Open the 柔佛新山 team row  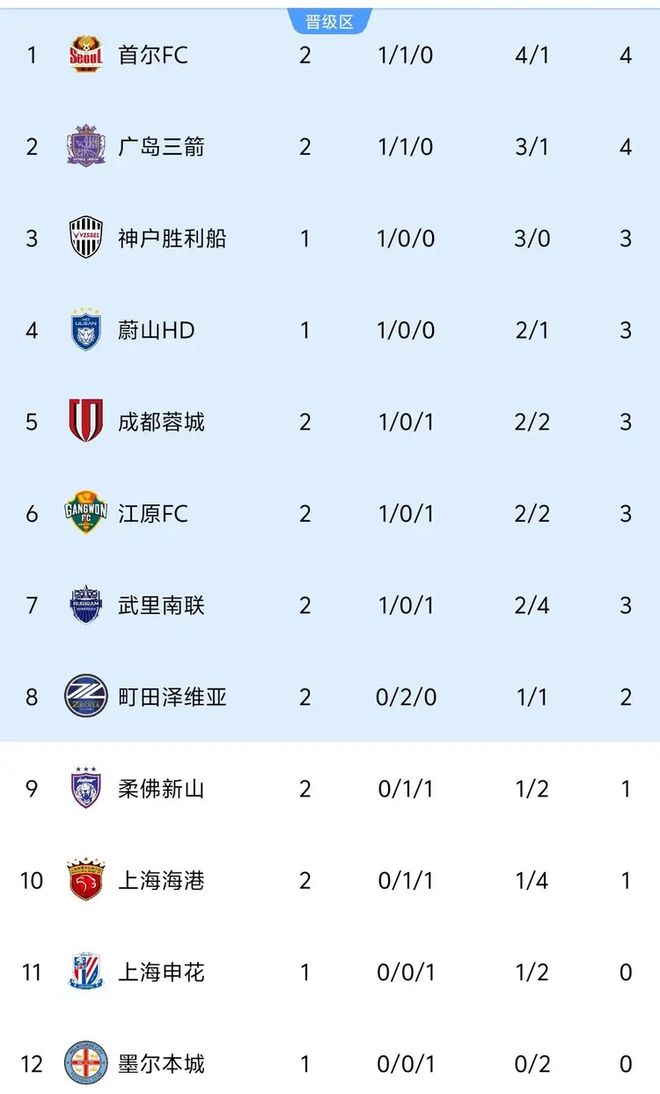tap(161, 789)
